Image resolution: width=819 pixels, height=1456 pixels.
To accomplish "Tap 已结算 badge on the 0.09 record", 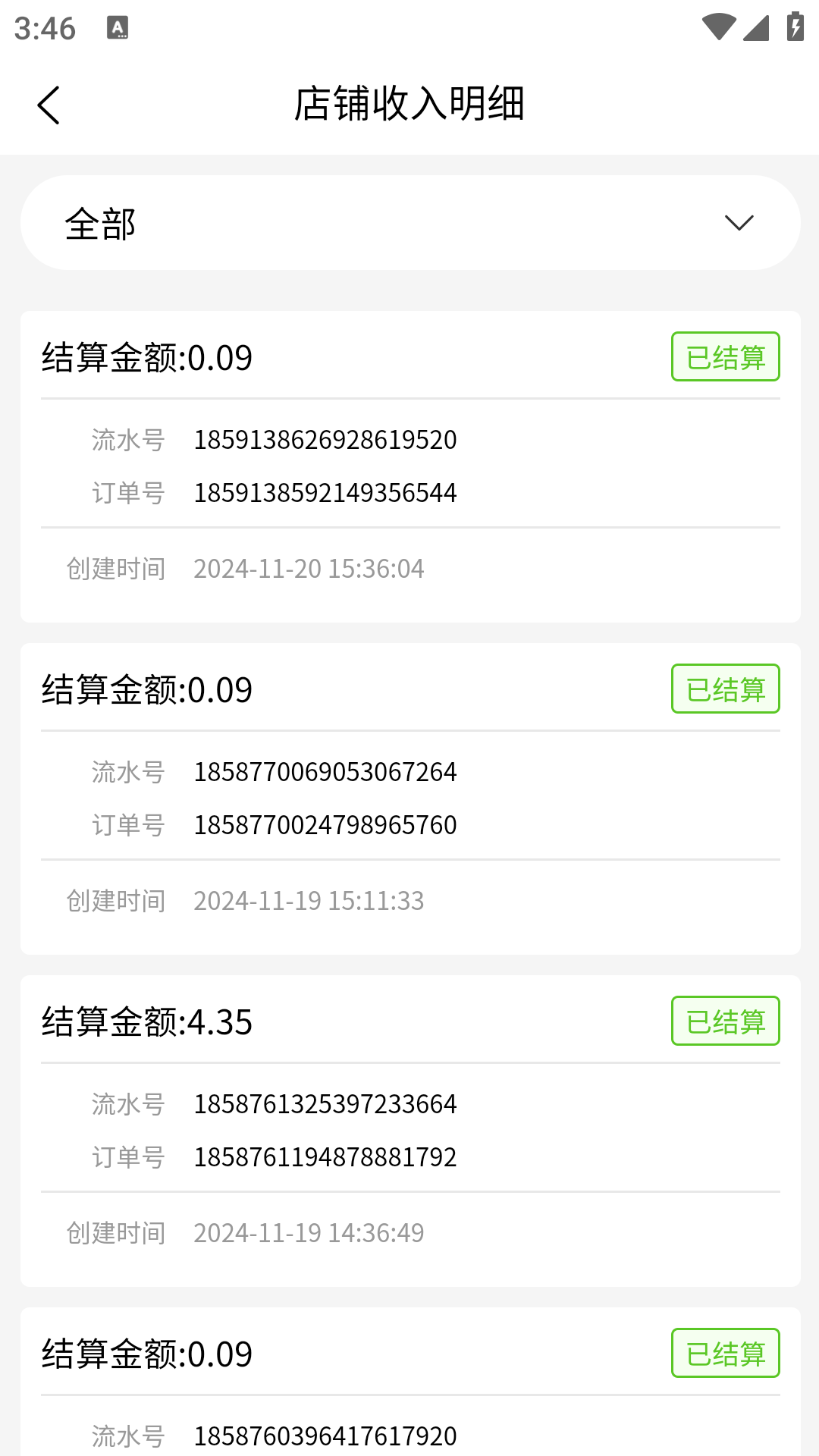I will pos(724,356).
